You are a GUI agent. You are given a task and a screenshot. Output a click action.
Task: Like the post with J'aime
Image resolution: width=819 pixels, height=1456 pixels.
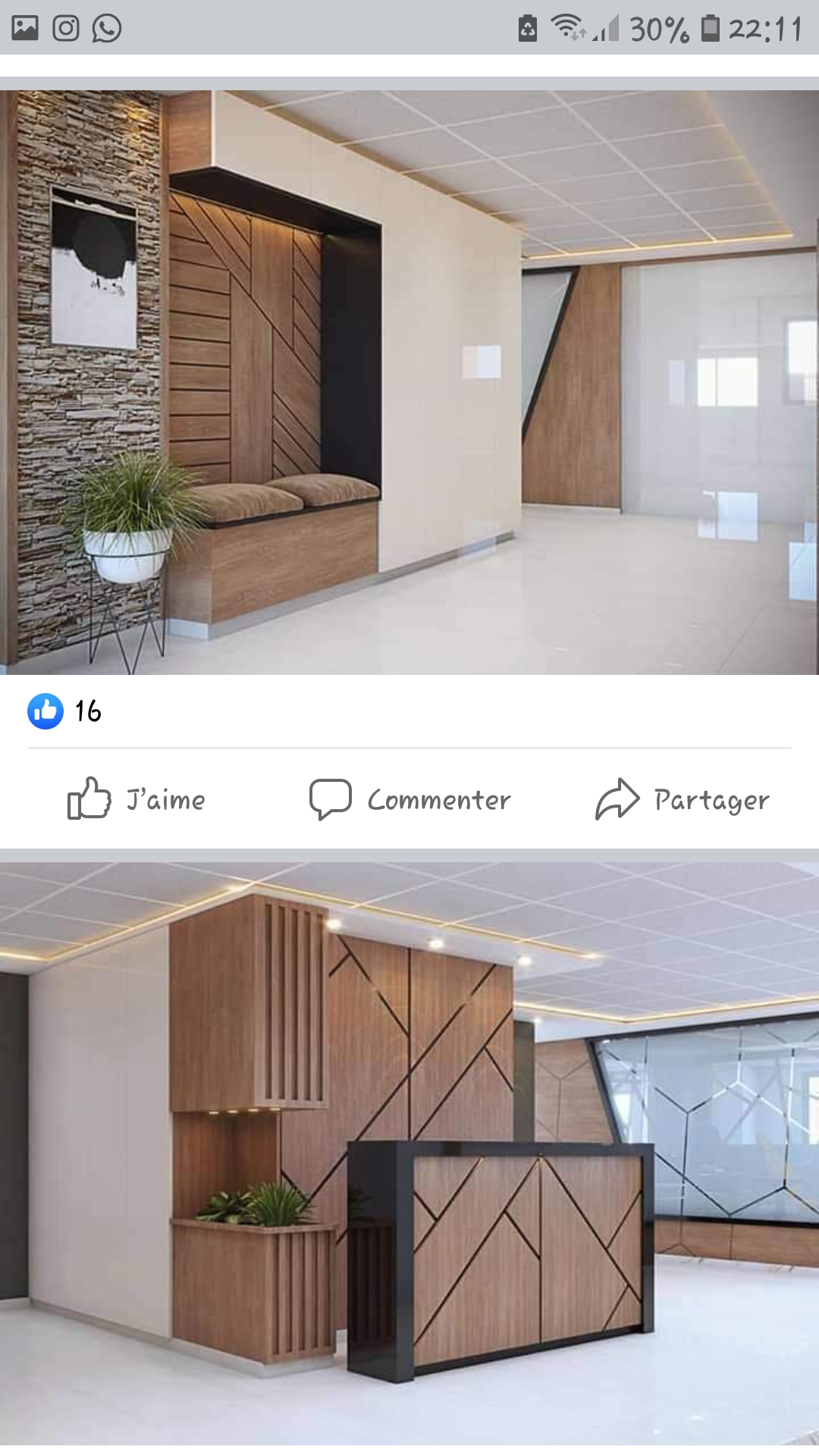[136, 799]
